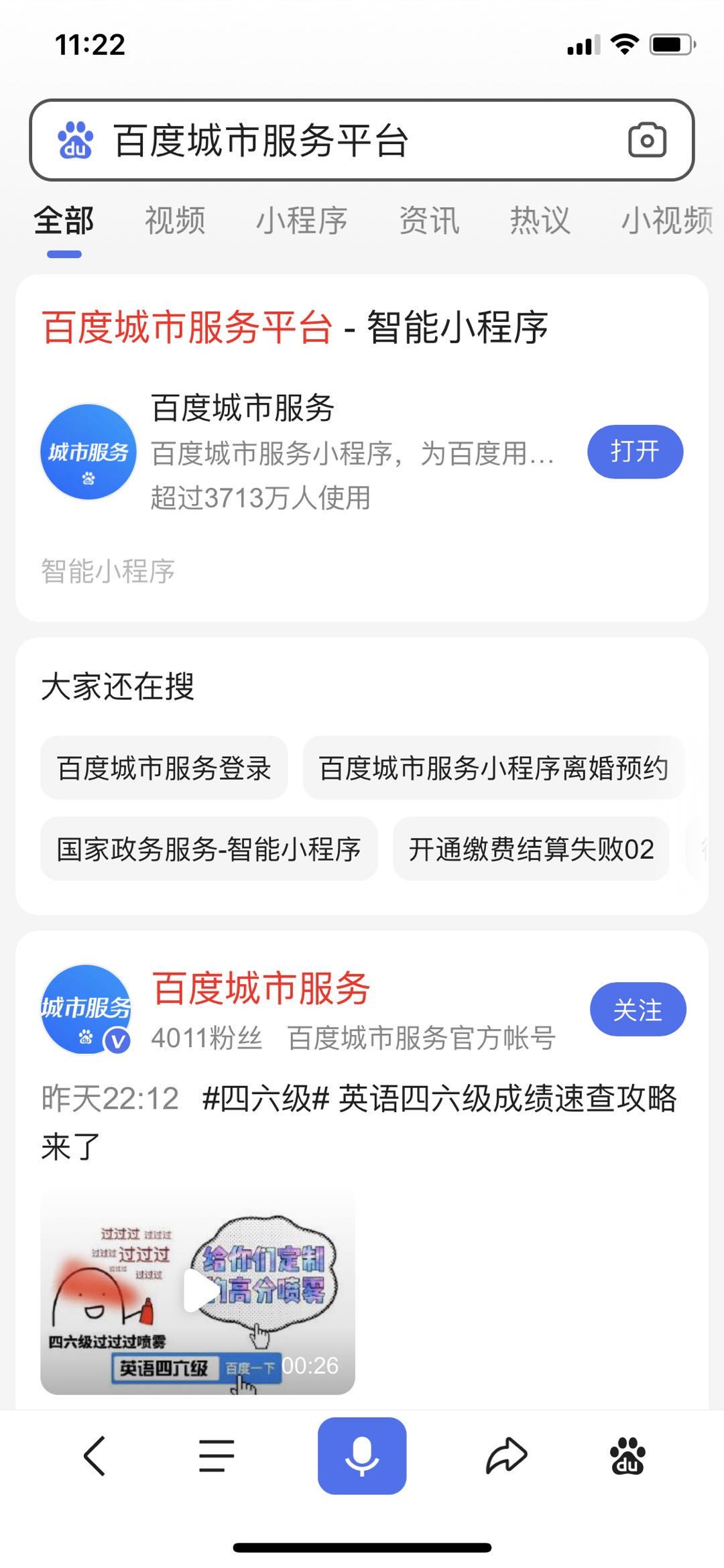Choose the 开通缴费结算失败02 suggestion
724x1568 pixels.
point(531,849)
